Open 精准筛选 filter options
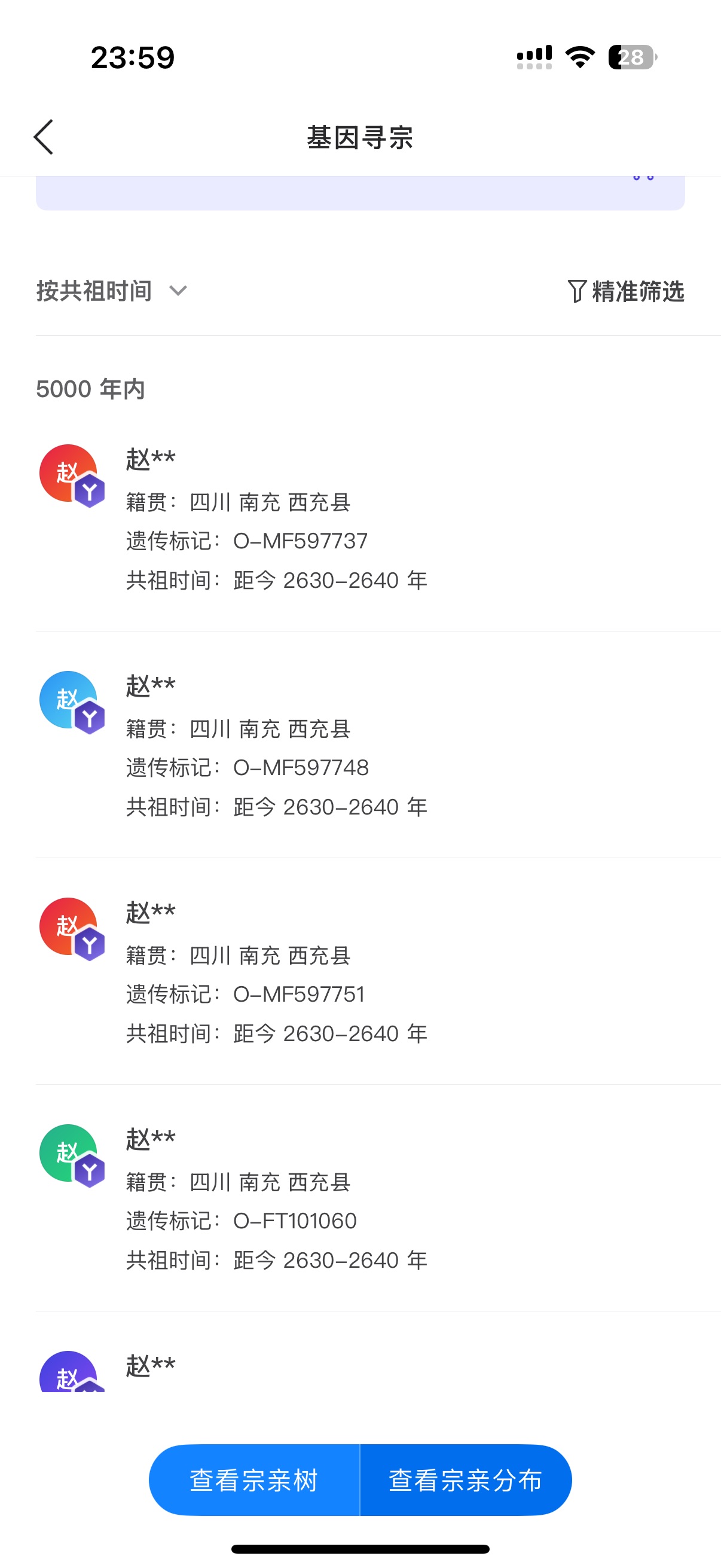Screen dimensions: 721x1568 click(625, 291)
